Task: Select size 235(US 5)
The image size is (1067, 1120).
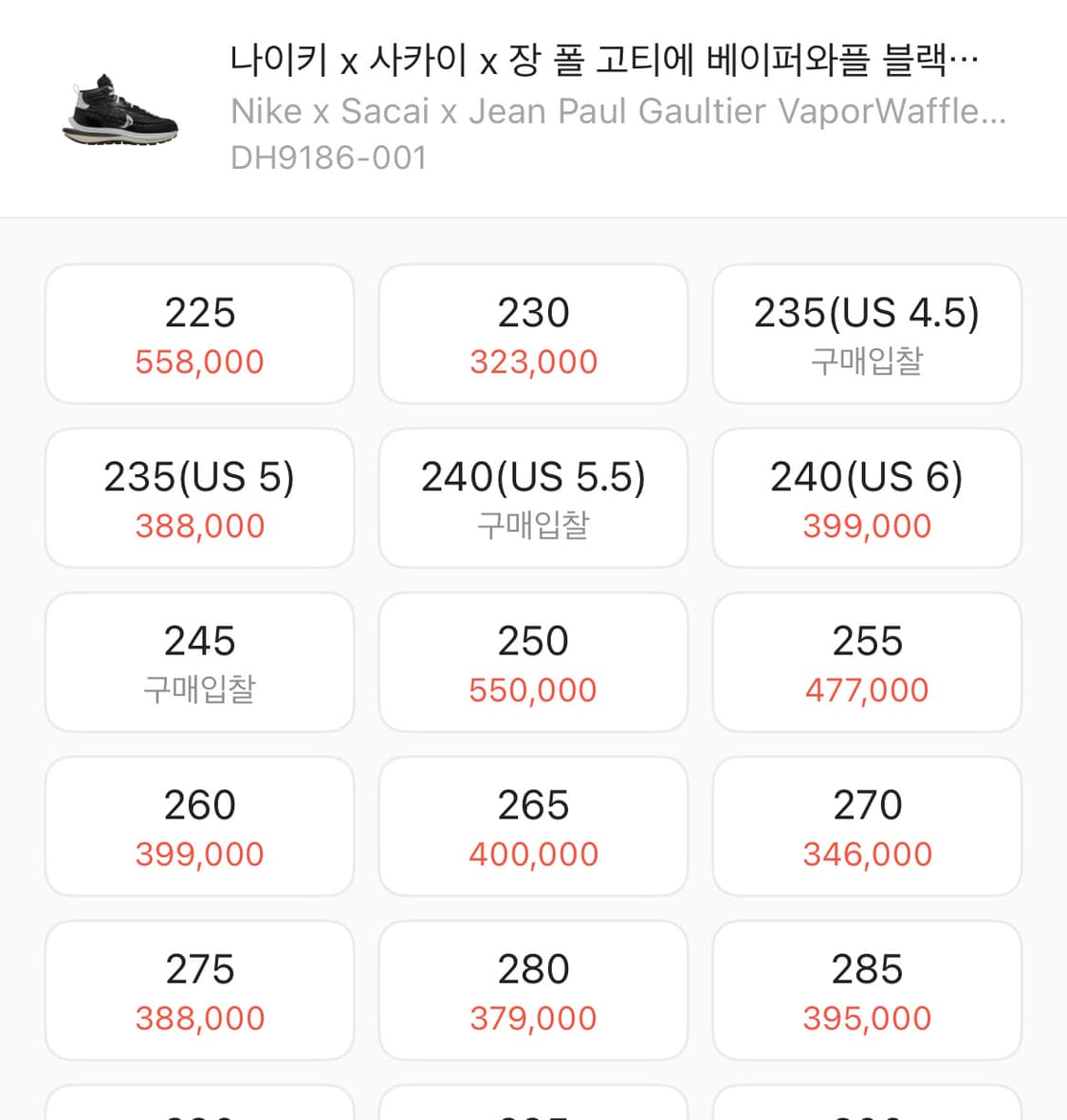Action: (199, 498)
